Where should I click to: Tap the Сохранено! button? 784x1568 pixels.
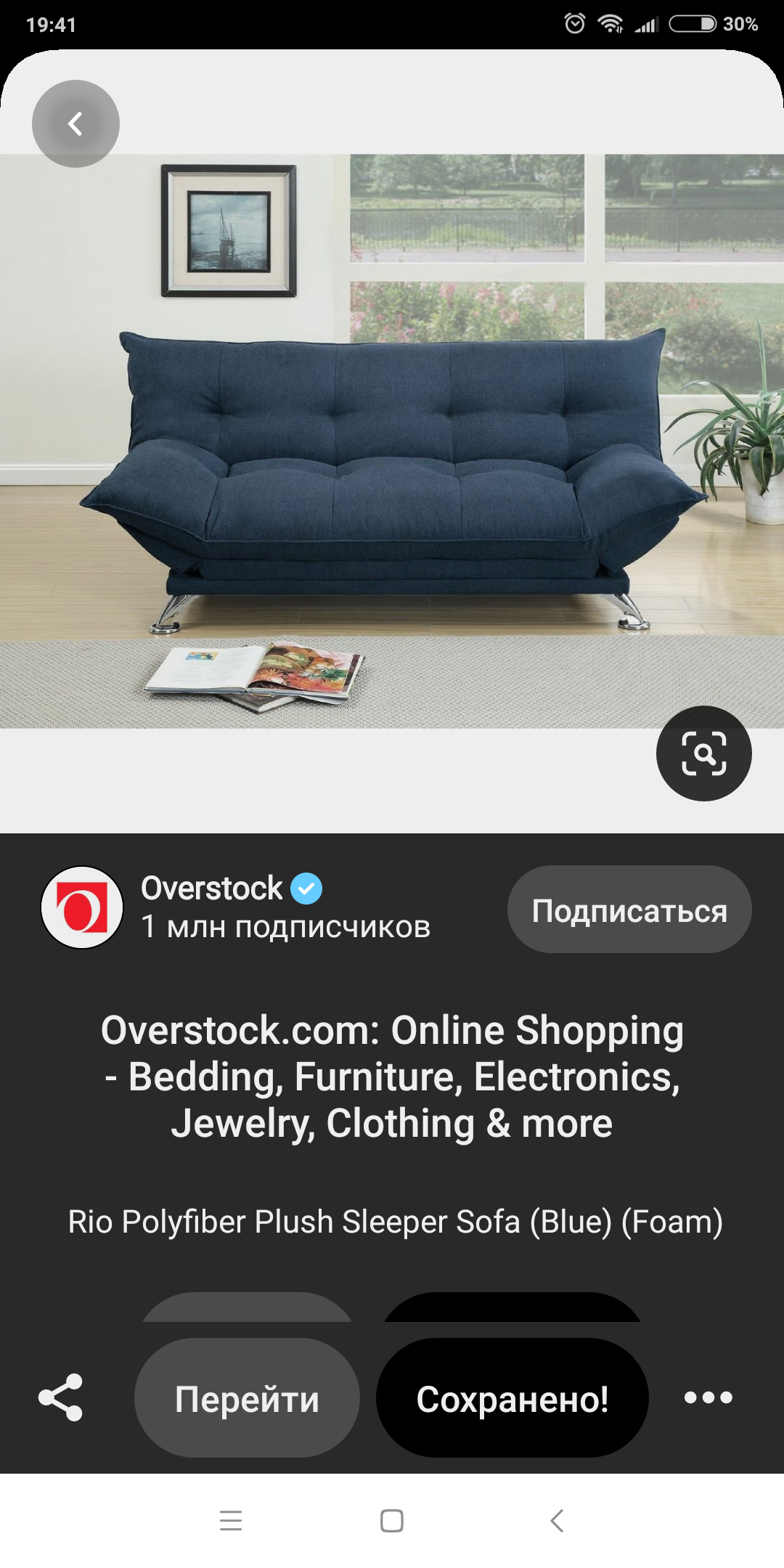coord(512,1397)
